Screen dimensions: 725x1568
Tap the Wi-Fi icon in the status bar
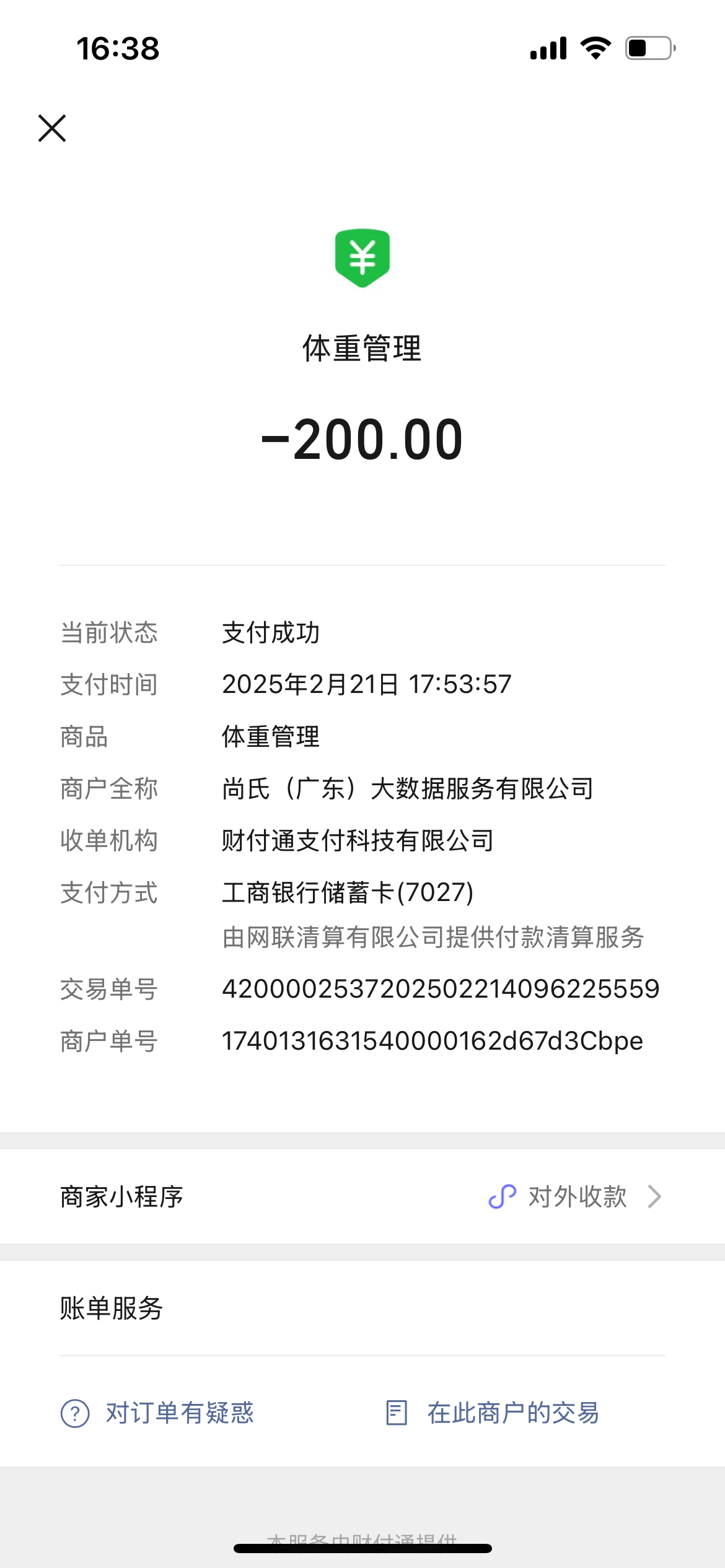[x=596, y=48]
